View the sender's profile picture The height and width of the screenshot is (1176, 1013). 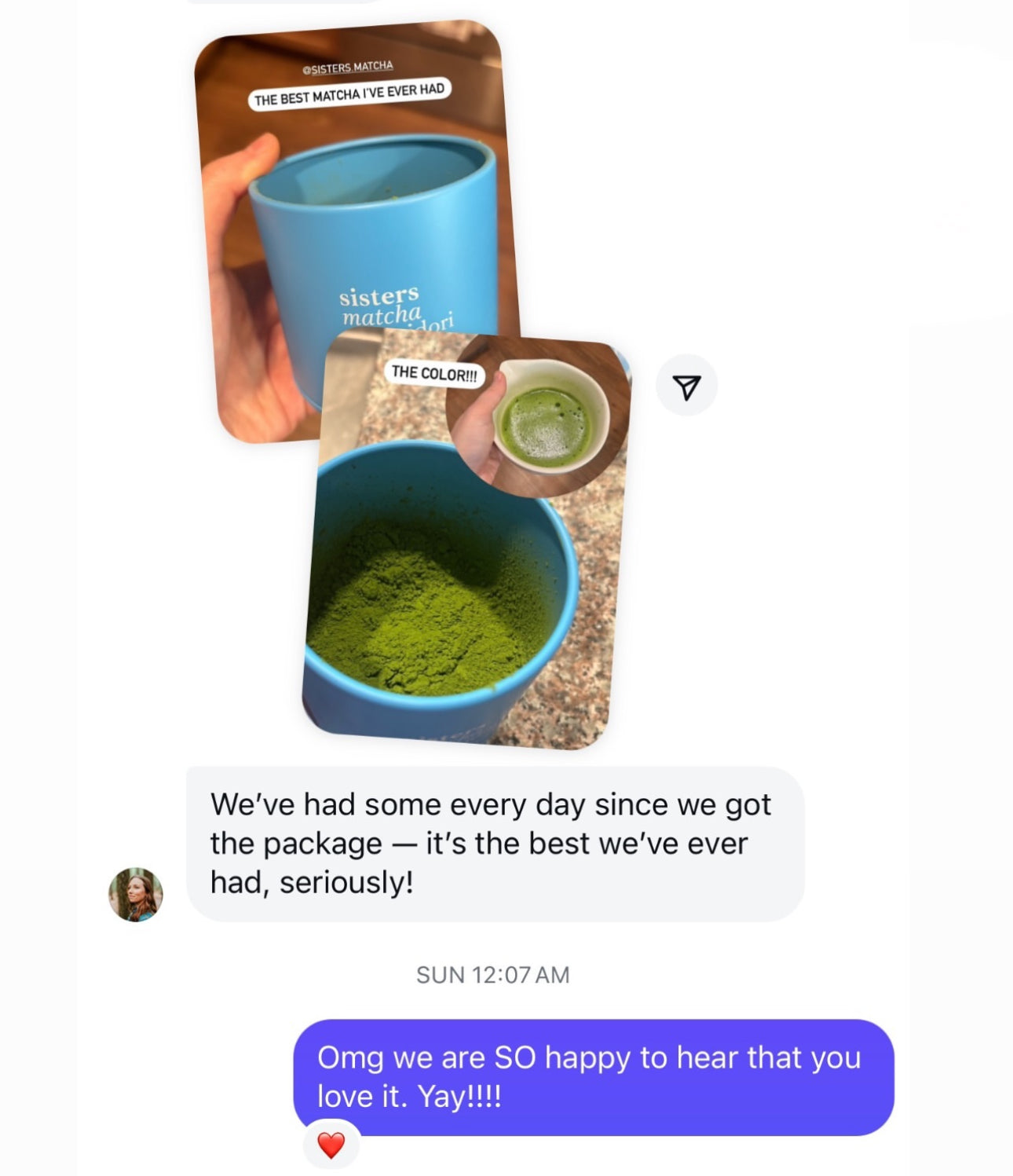[x=136, y=895]
